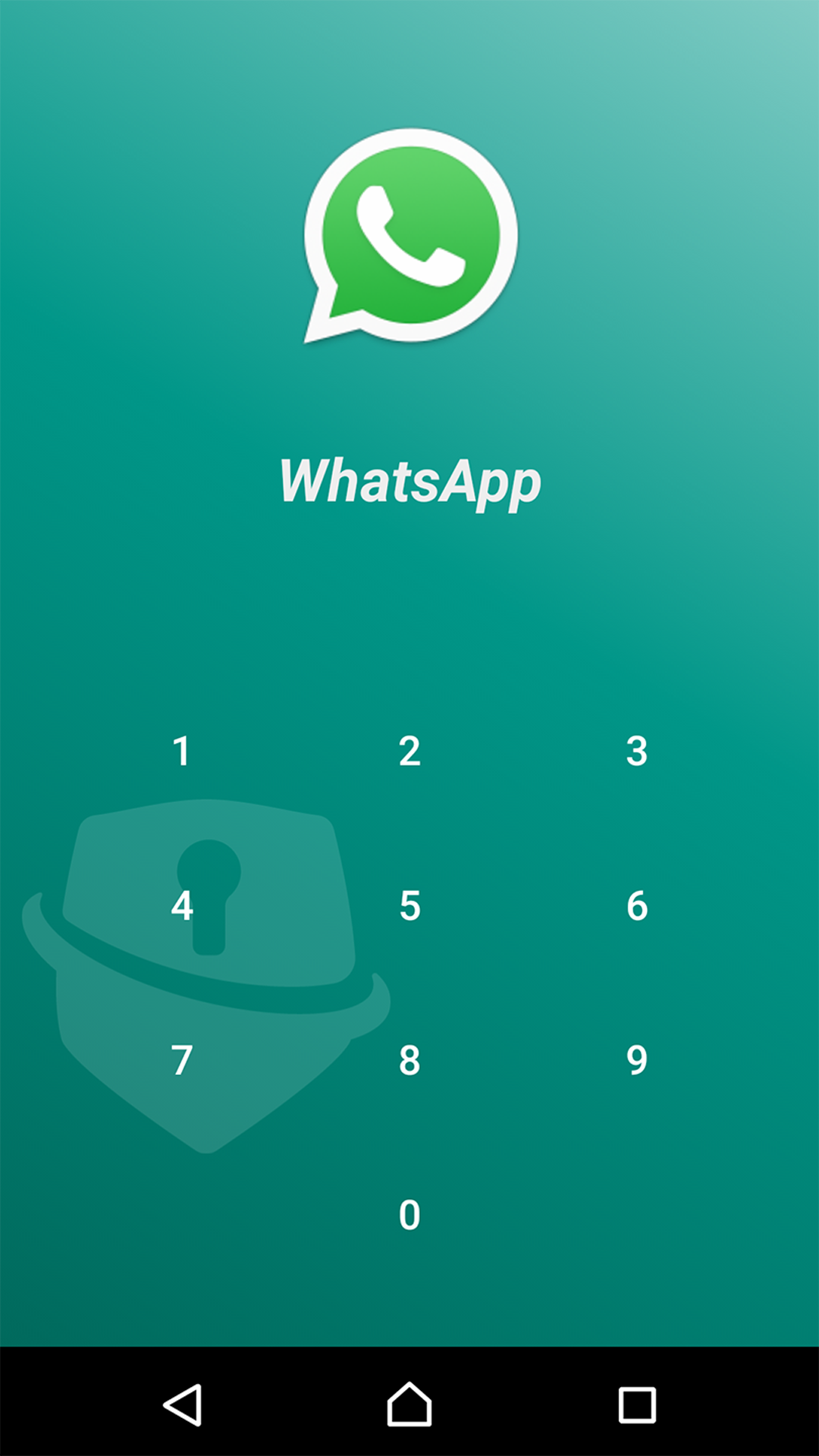The image size is (819, 1456).
Task: Tap the number 2 key
Action: pos(409,751)
